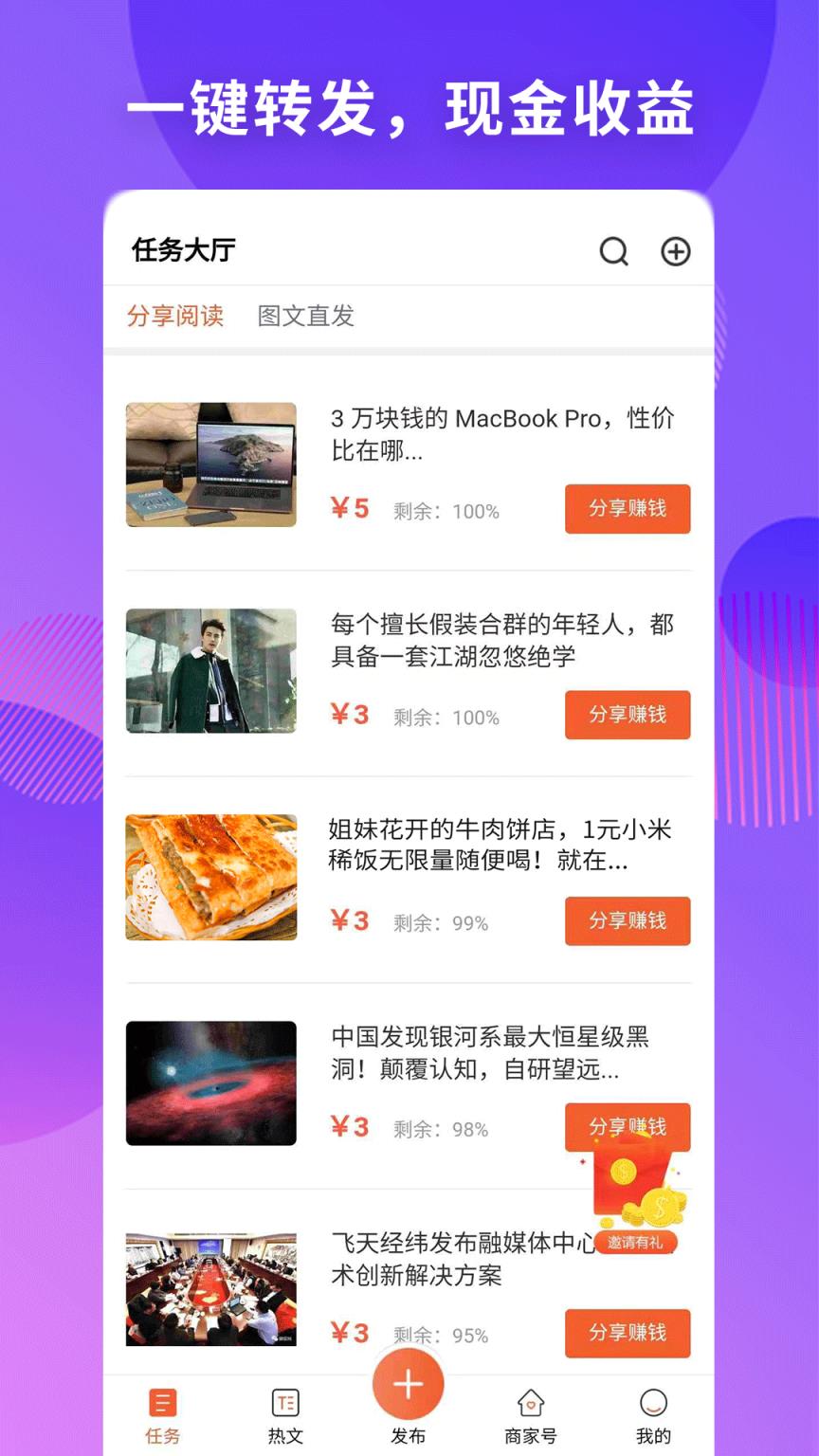819x1456 pixels.
Task: Open the MacBook Pro article title
Action: (x=502, y=436)
